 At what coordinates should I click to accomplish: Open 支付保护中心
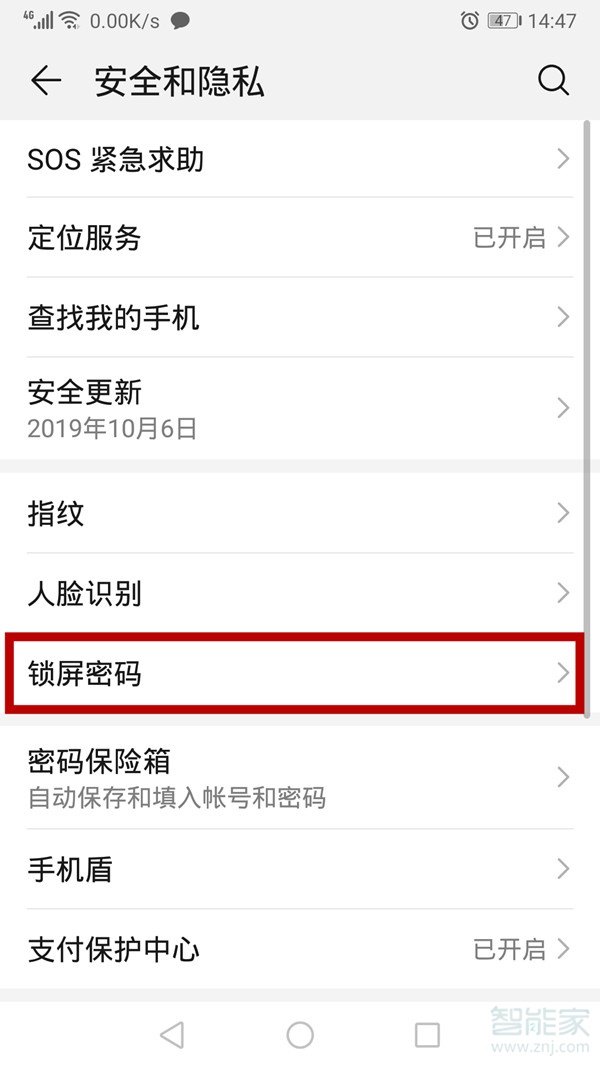coord(298,949)
